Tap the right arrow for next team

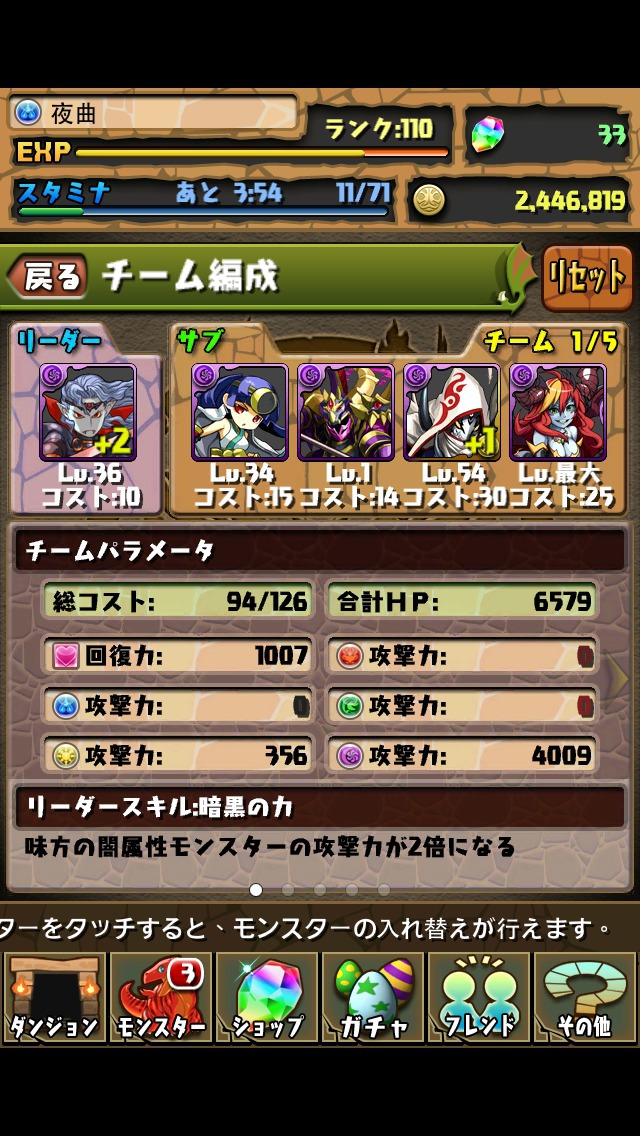pyautogui.click(x=620, y=679)
